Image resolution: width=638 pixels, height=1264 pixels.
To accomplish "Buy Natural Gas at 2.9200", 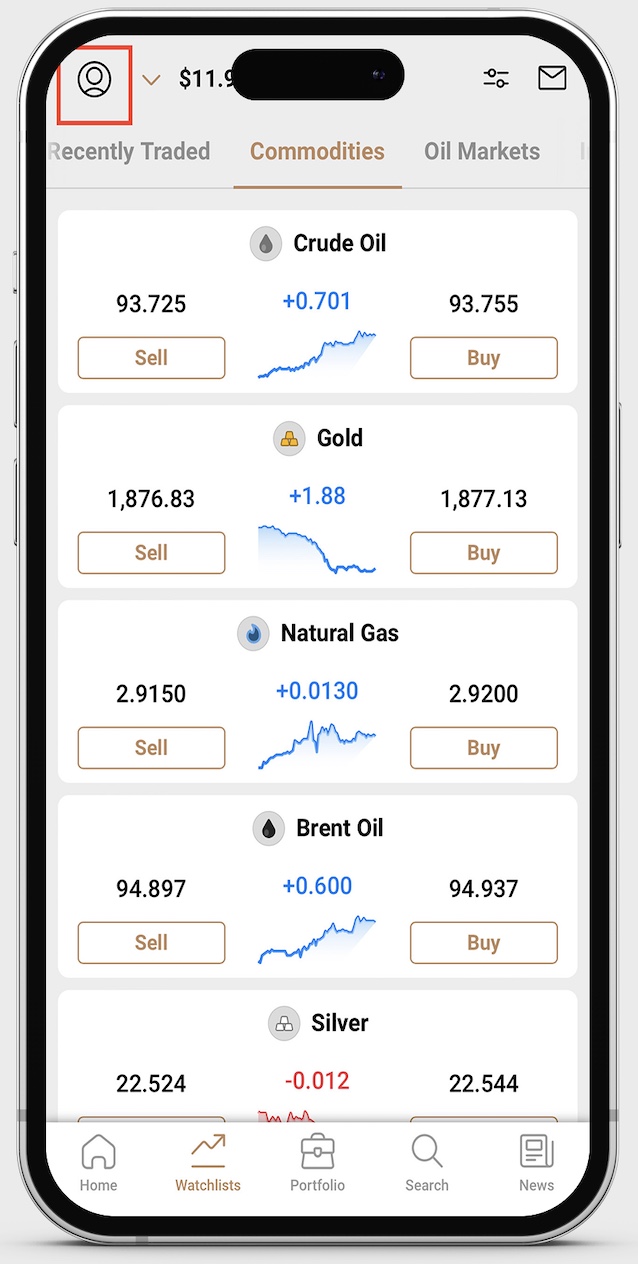I will pyautogui.click(x=483, y=747).
